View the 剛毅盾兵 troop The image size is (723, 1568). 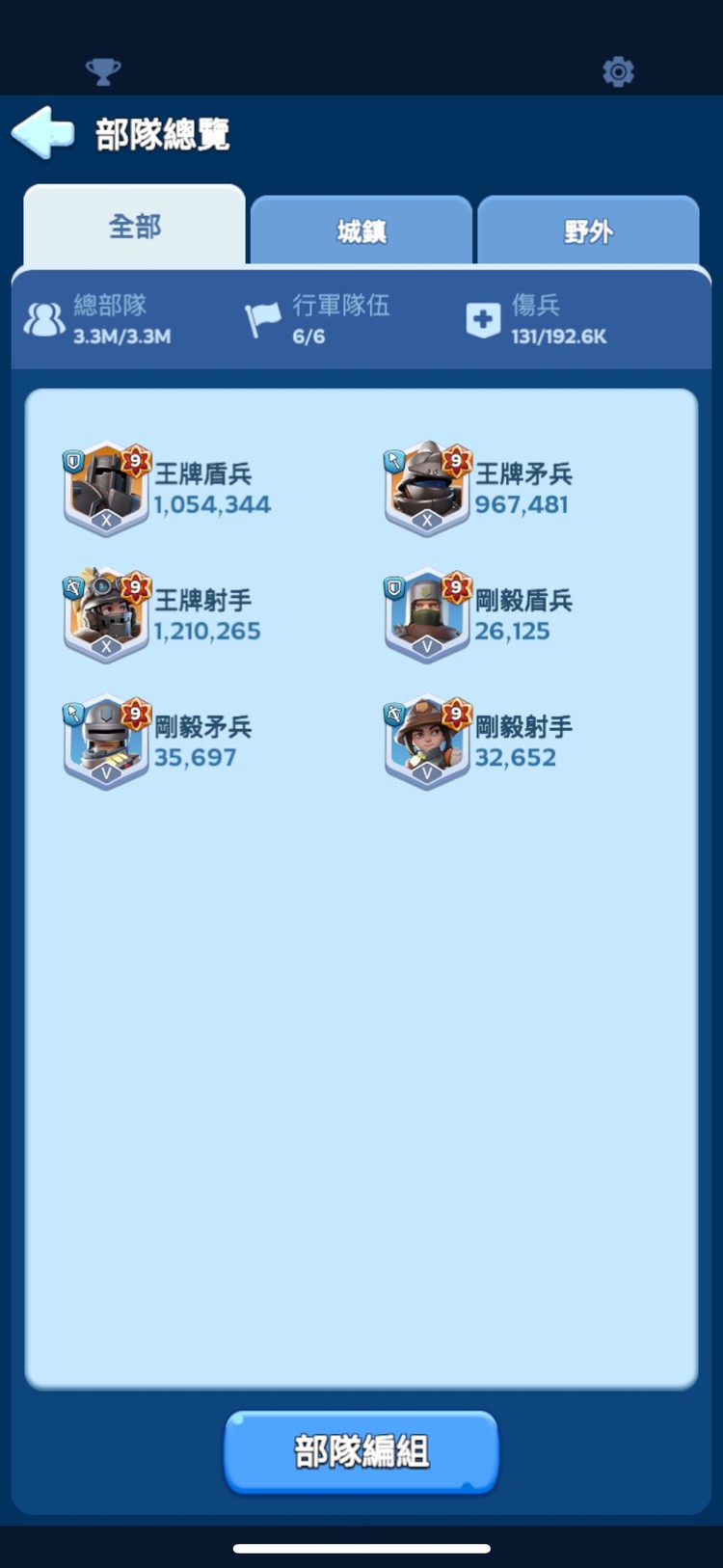[x=427, y=615]
